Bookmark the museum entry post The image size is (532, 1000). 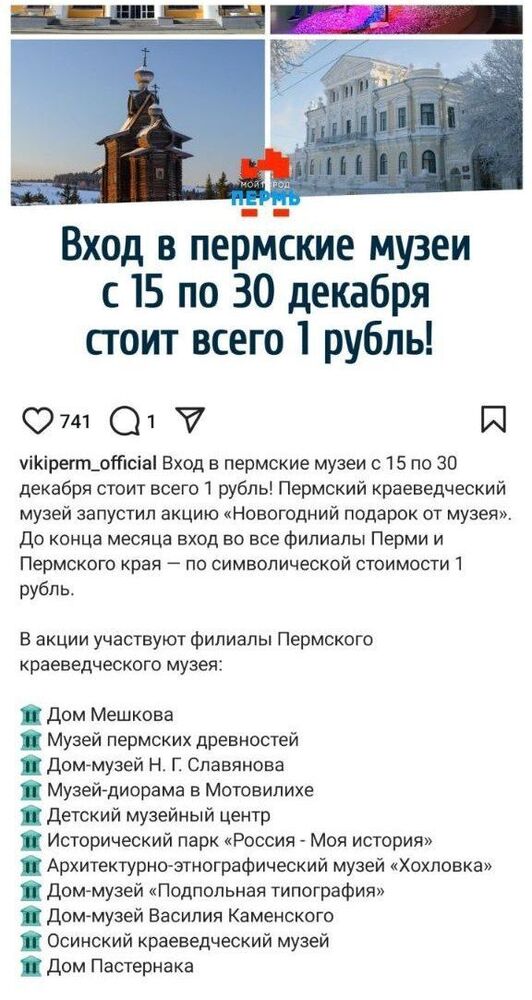(x=494, y=420)
